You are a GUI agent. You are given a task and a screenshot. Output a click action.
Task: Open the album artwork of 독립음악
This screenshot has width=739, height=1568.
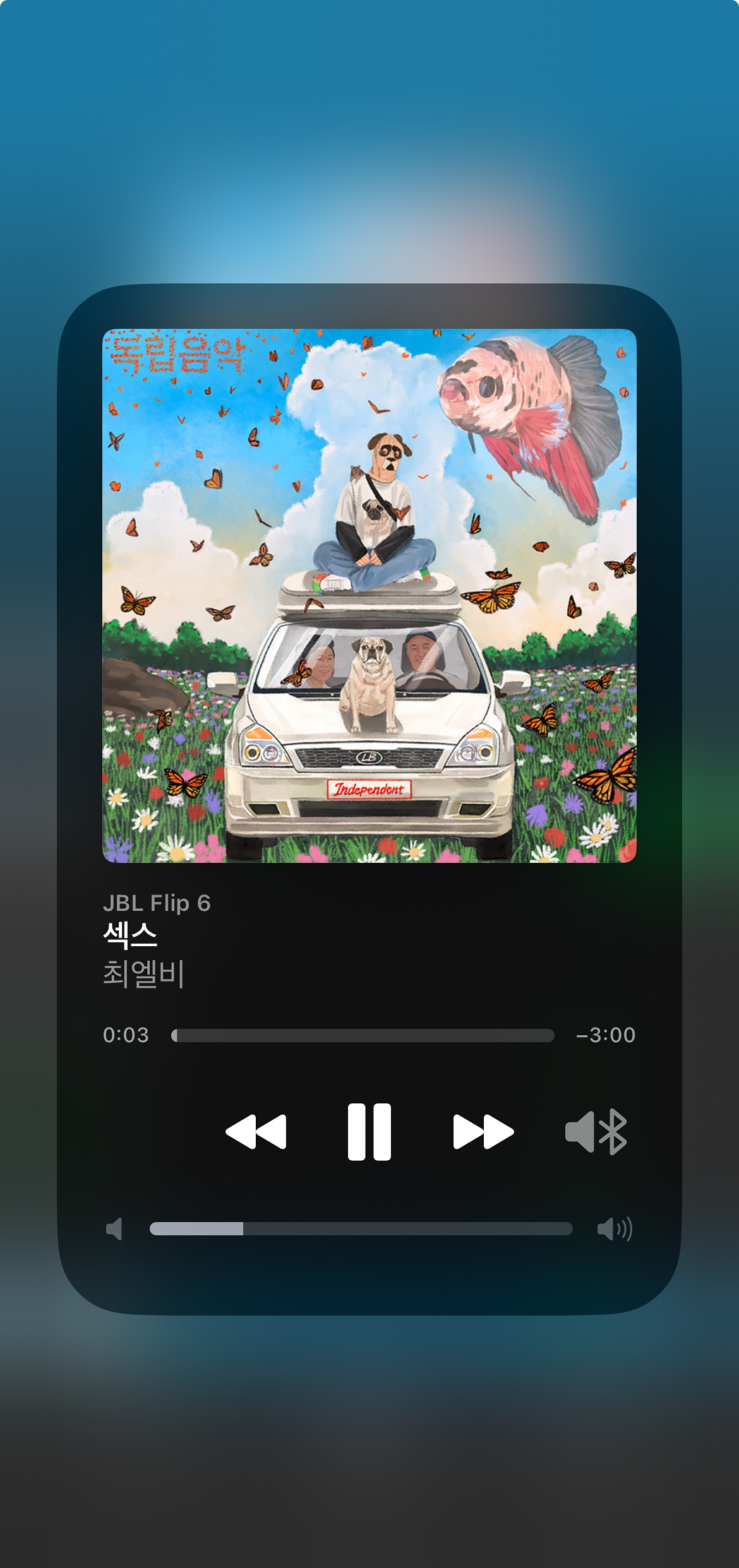pyautogui.click(x=369, y=598)
